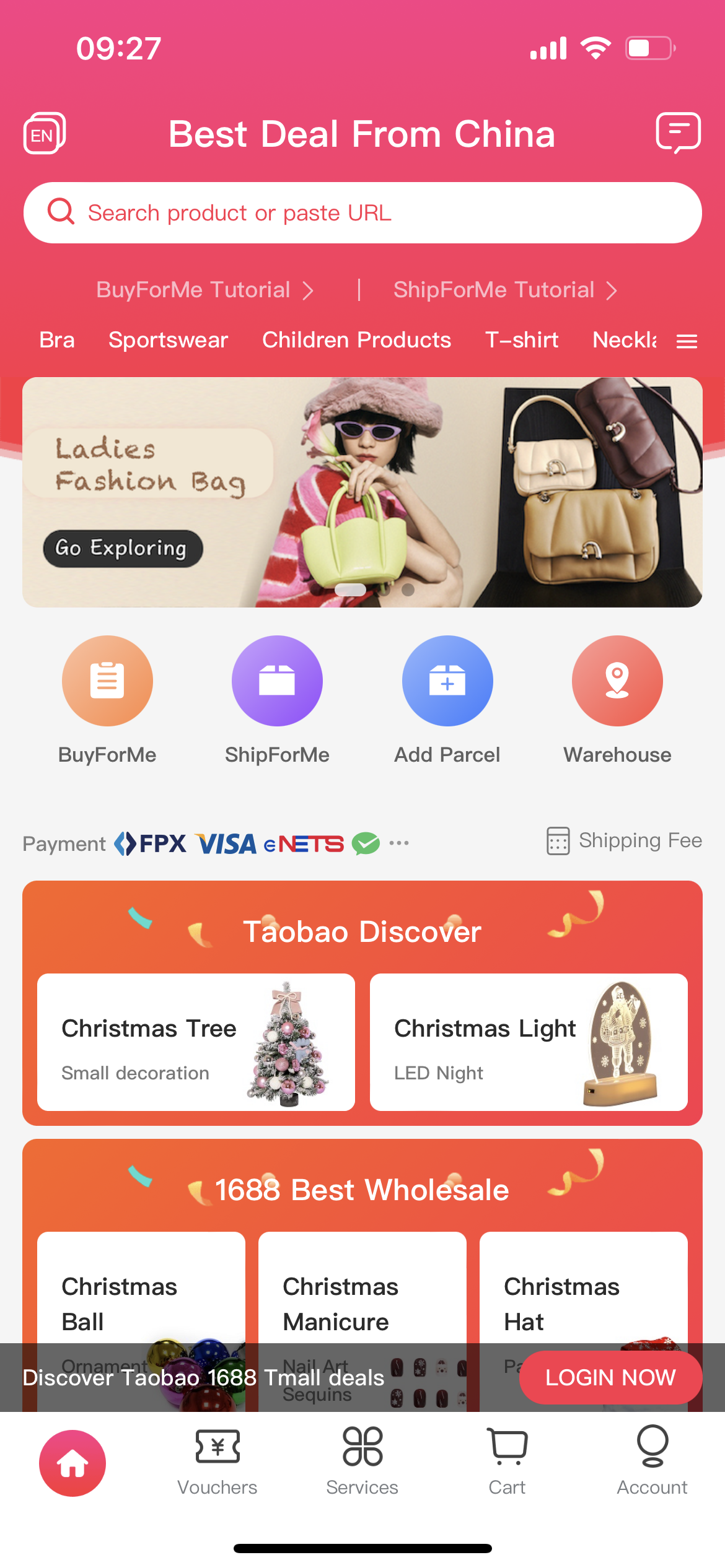Open the BuyForMe service
This screenshot has height=1568, width=725.
coord(107,700)
